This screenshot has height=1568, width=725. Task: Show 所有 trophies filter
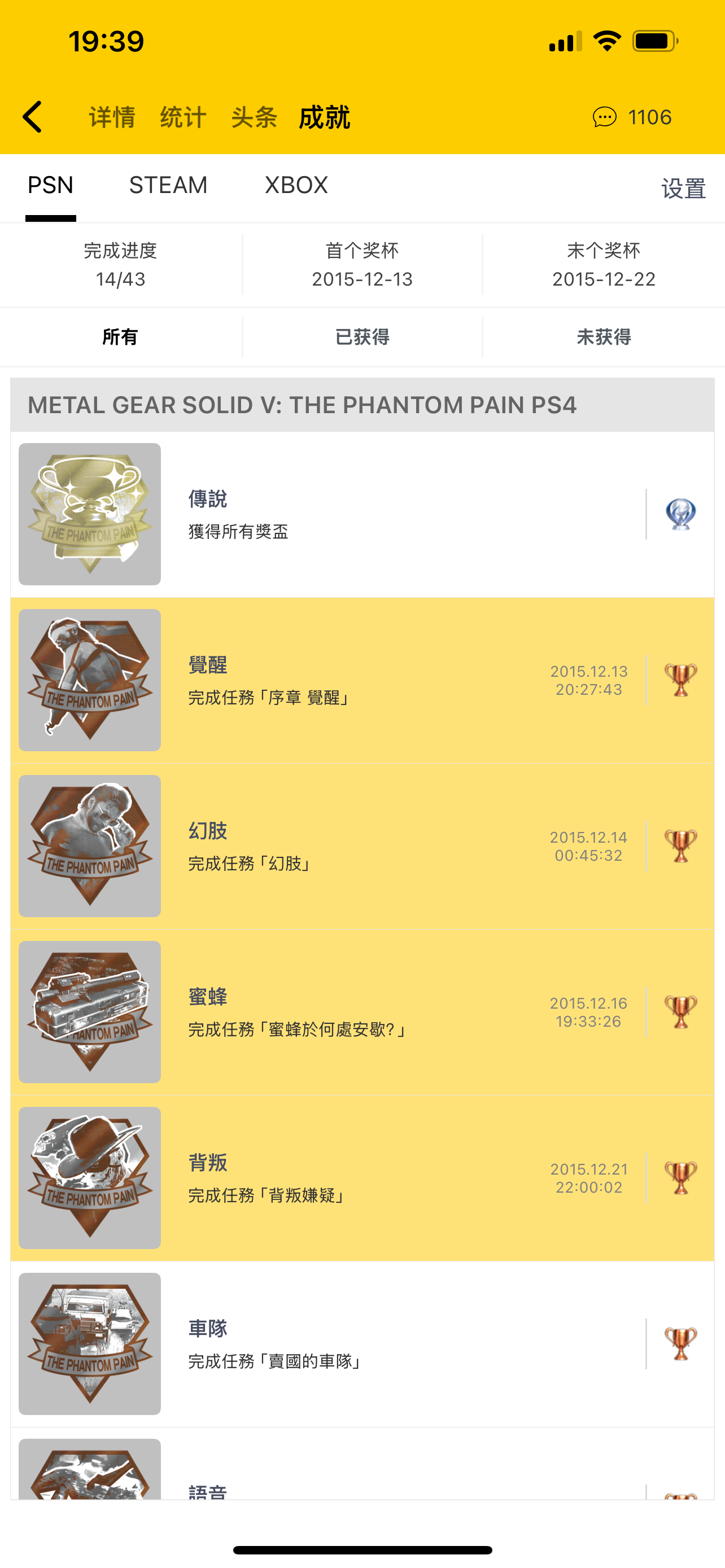pos(120,336)
